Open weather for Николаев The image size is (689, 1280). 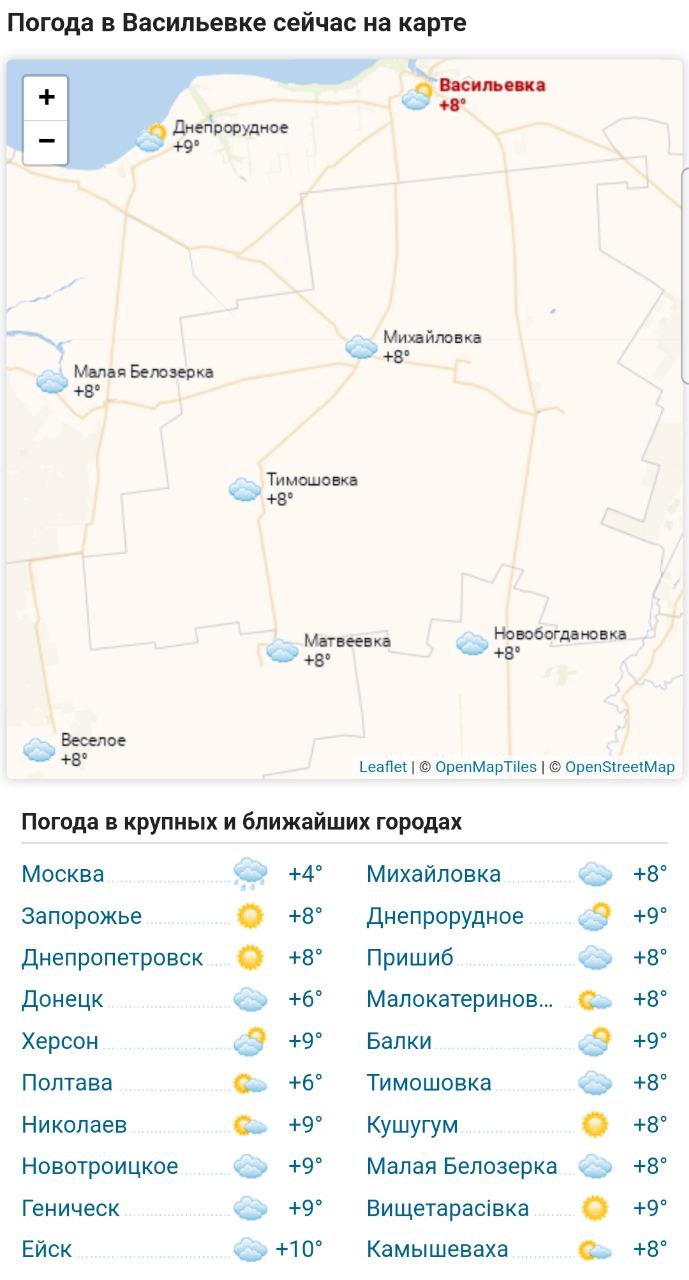coord(74,1125)
